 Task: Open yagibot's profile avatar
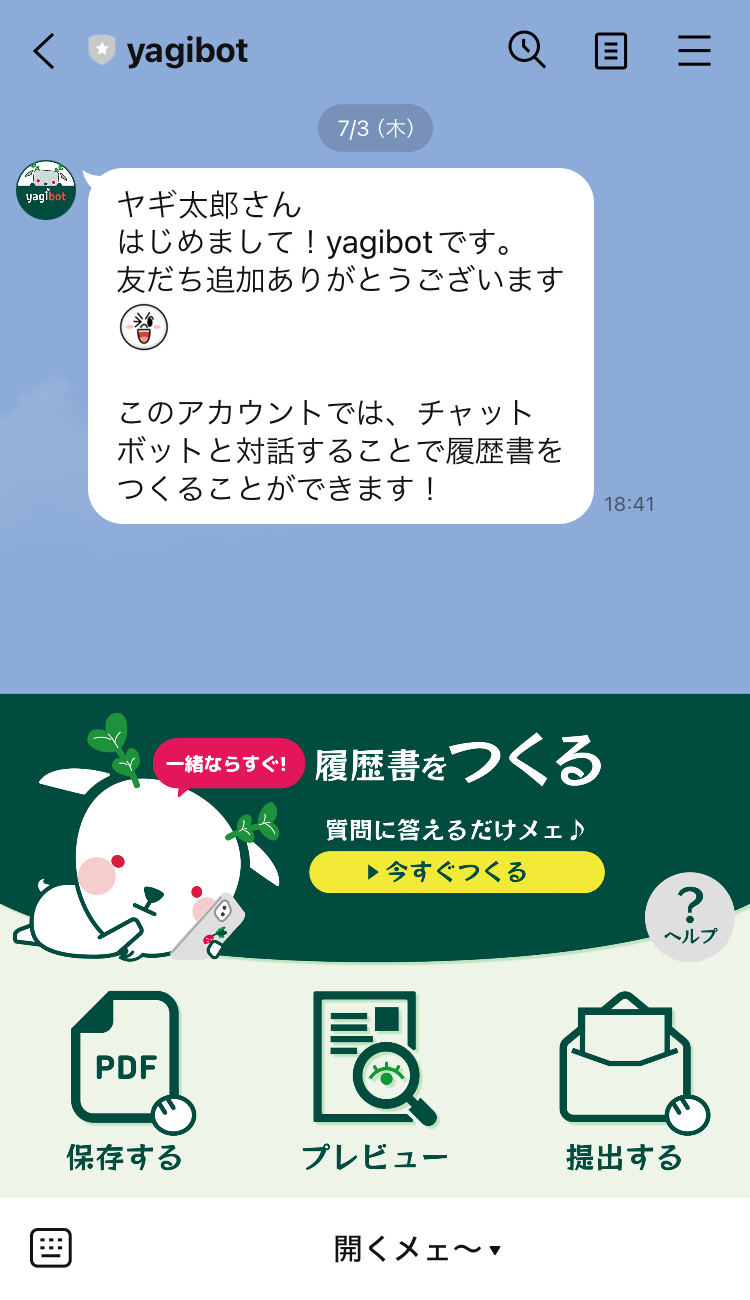click(x=46, y=189)
